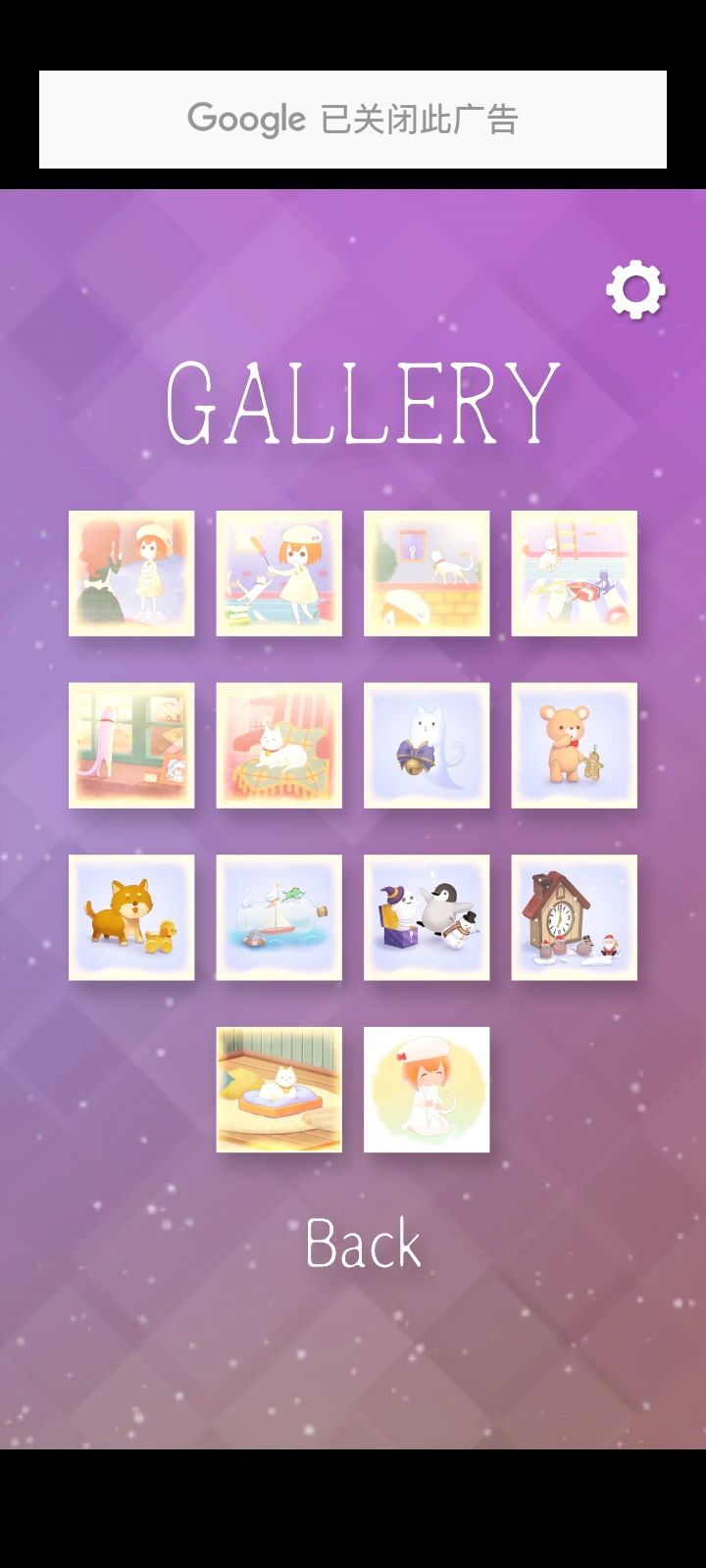View the white cat on armchair picture
This screenshot has width=706, height=1568.
click(279, 746)
